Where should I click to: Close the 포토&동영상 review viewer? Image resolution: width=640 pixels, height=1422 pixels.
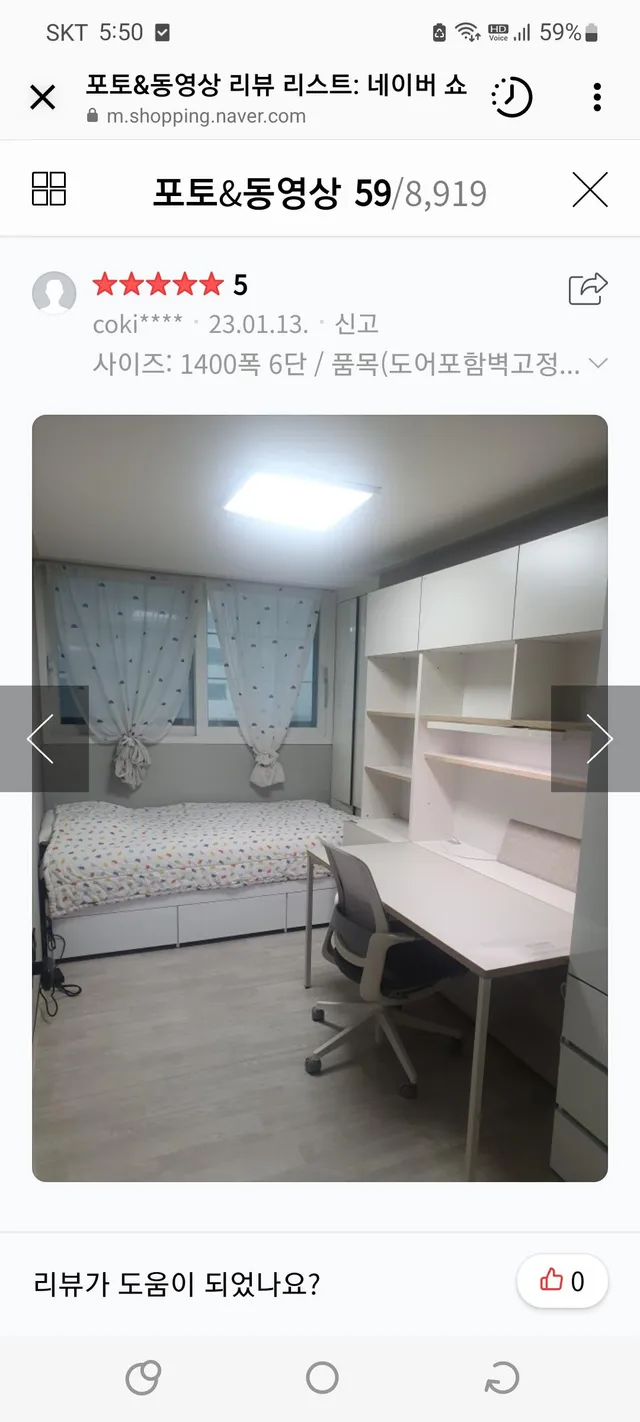pos(590,189)
